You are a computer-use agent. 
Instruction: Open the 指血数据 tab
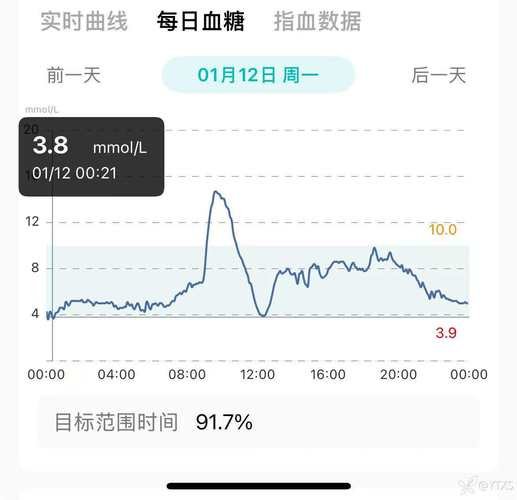317,21
